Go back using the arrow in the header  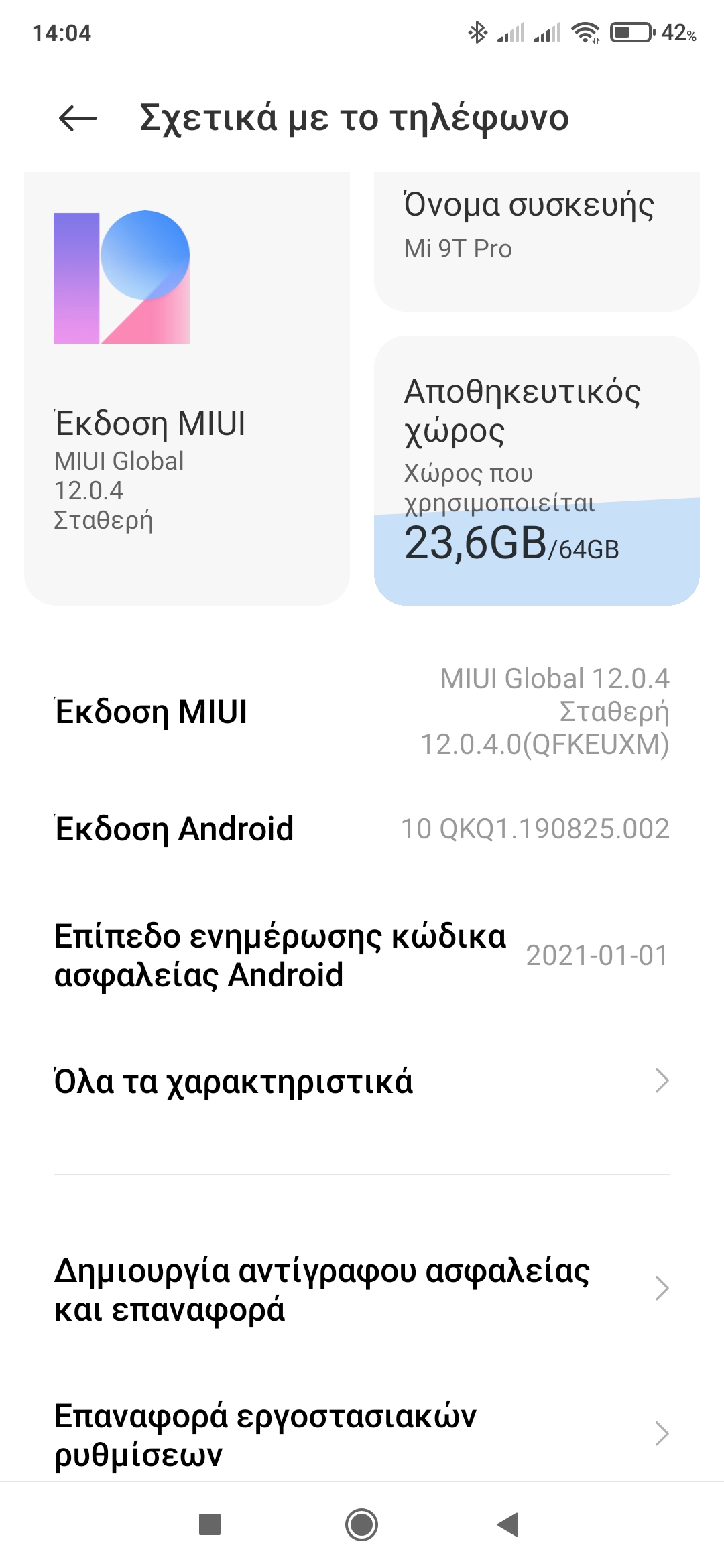(x=78, y=119)
